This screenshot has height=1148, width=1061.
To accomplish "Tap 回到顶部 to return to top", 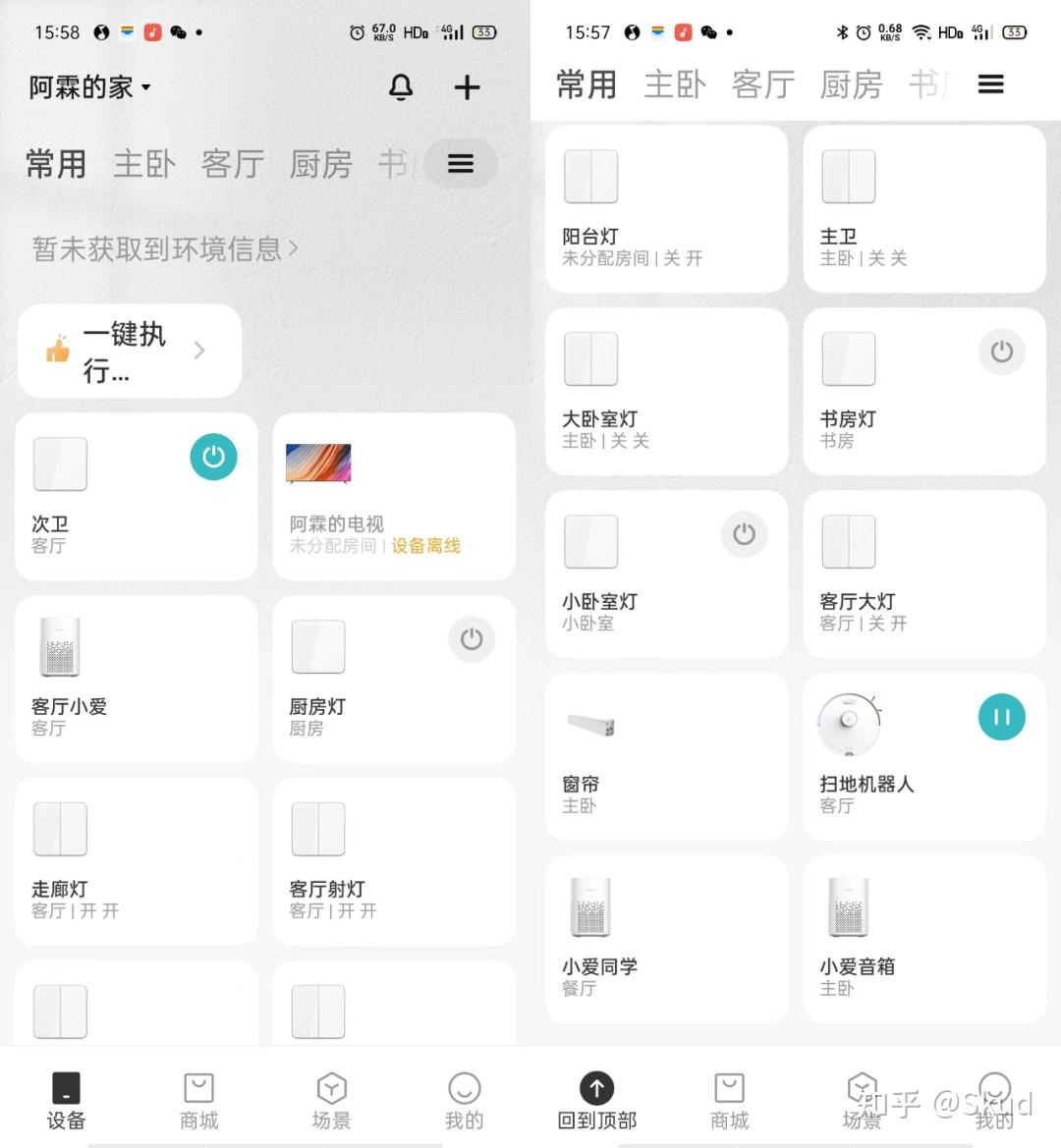I will click(x=596, y=1100).
